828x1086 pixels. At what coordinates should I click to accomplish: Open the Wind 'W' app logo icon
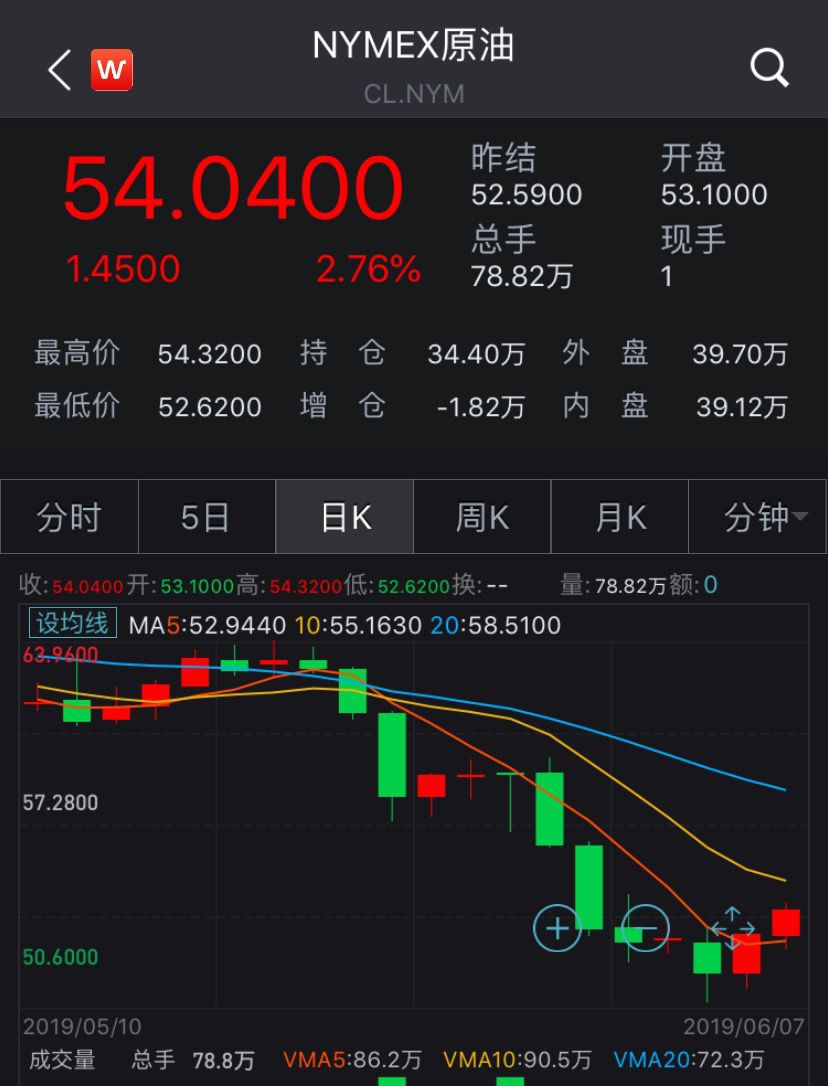click(x=110, y=69)
